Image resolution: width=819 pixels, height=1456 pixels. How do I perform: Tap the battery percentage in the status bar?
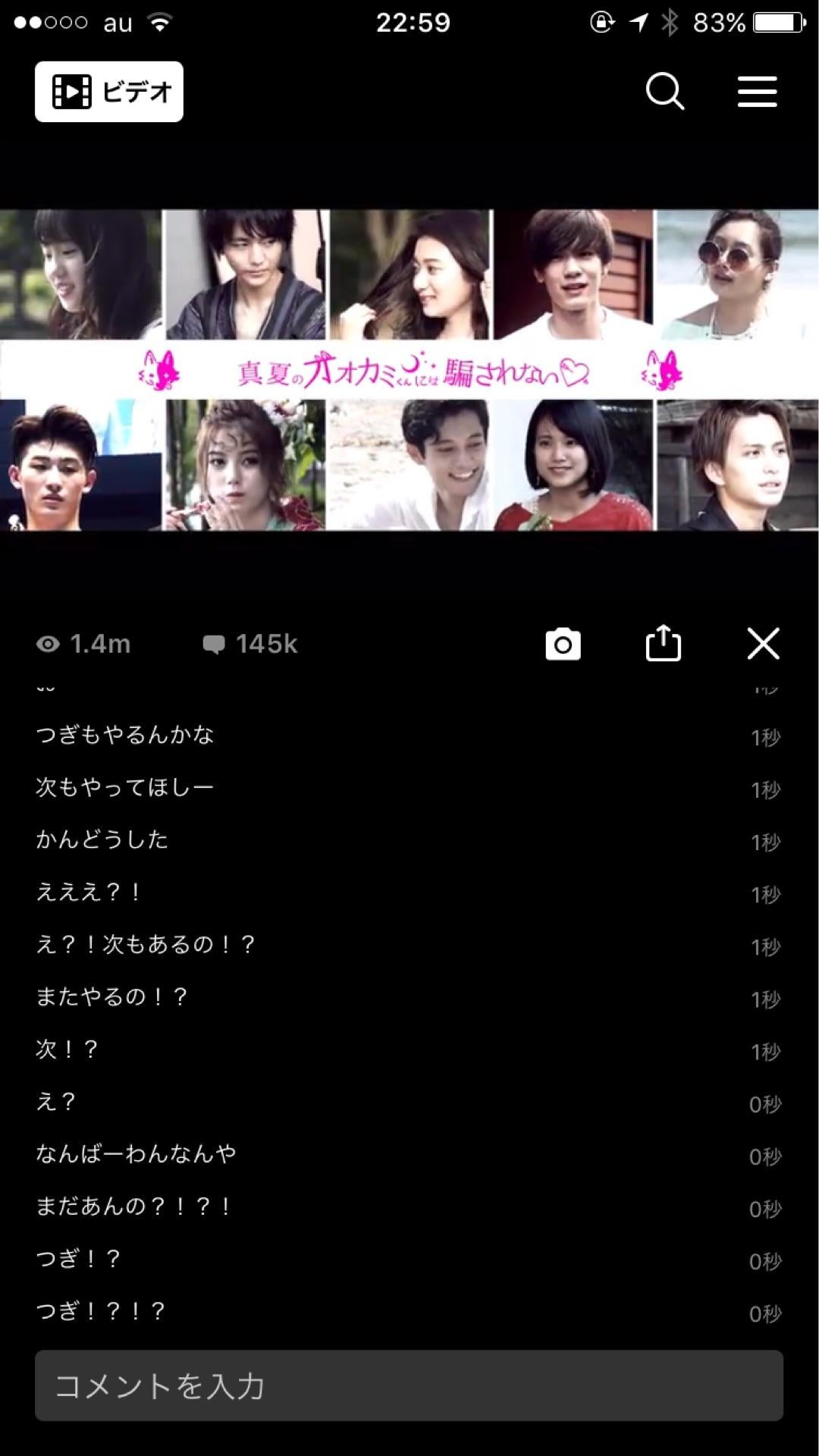(715, 21)
